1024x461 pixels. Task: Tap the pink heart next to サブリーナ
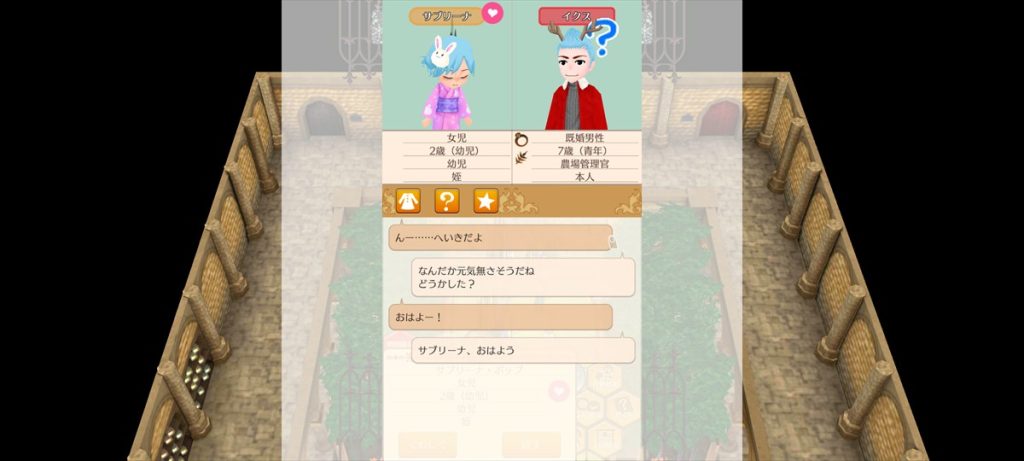[493, 13]
